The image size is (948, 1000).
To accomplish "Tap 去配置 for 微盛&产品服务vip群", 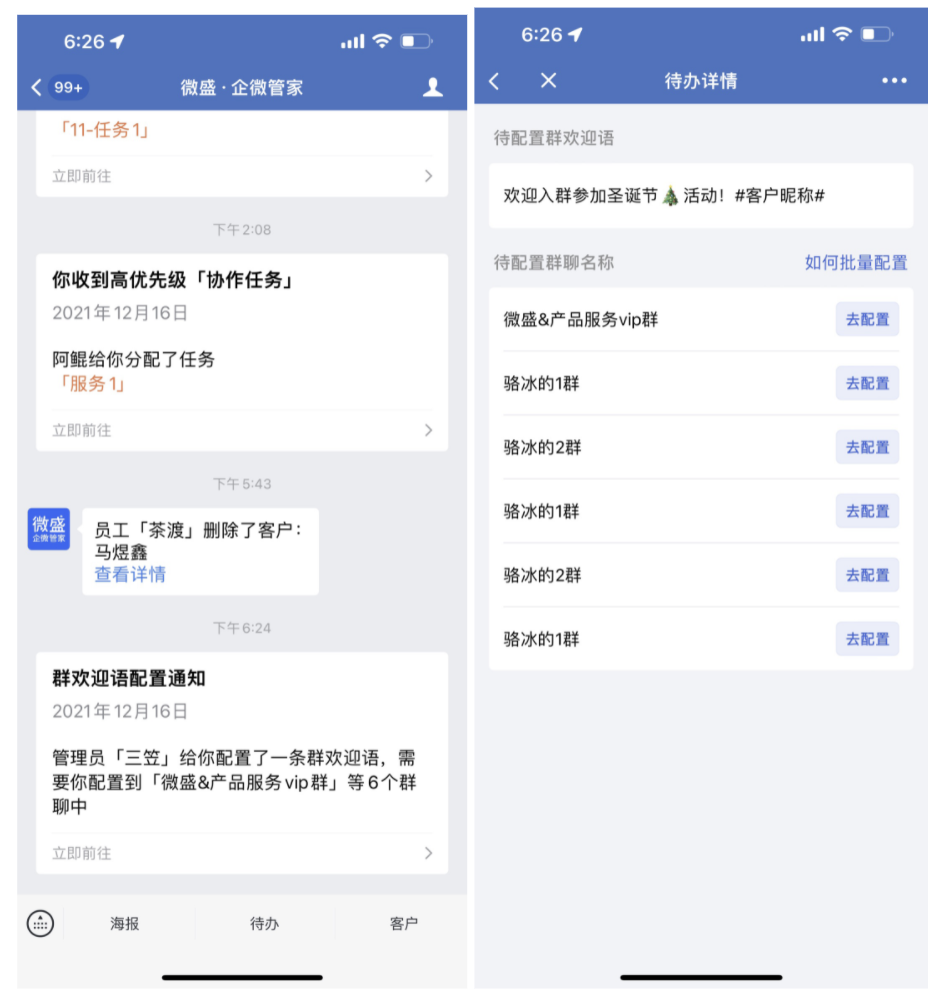I will (x=867, y=319).
